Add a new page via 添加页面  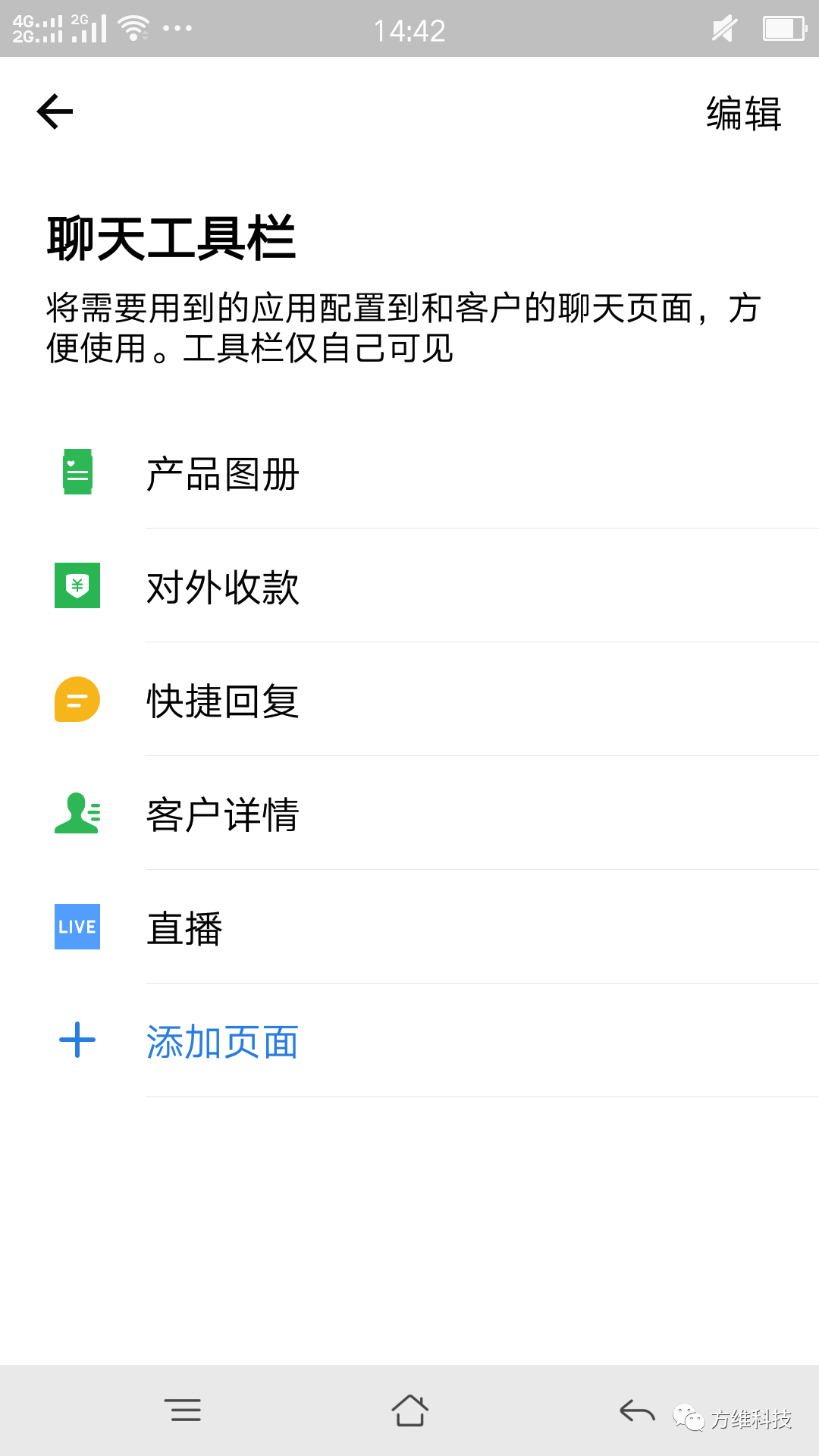pyautogui.click(x=222, y=1041)
